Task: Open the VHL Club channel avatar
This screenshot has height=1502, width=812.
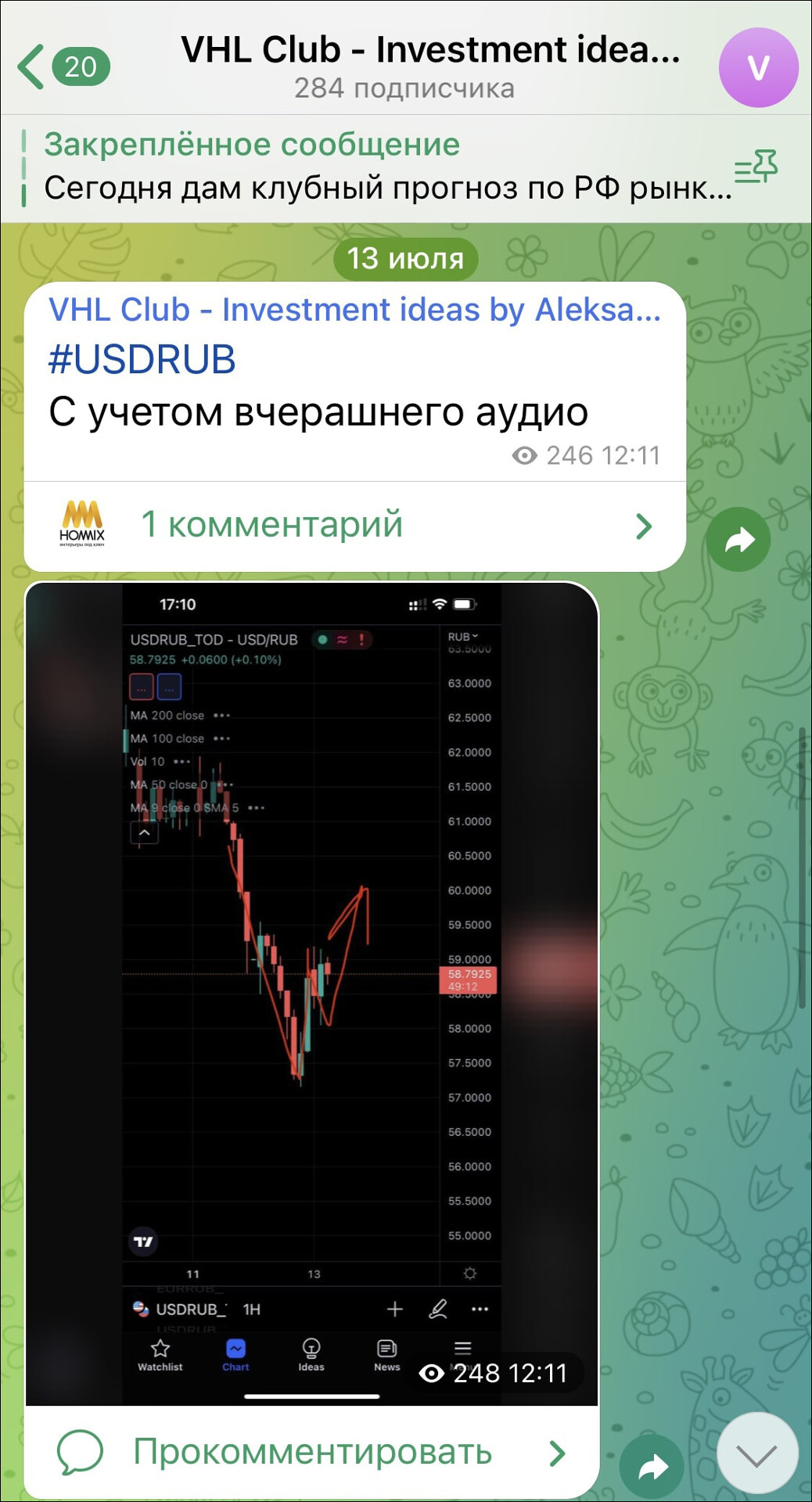Action: (x=757, y=67)
